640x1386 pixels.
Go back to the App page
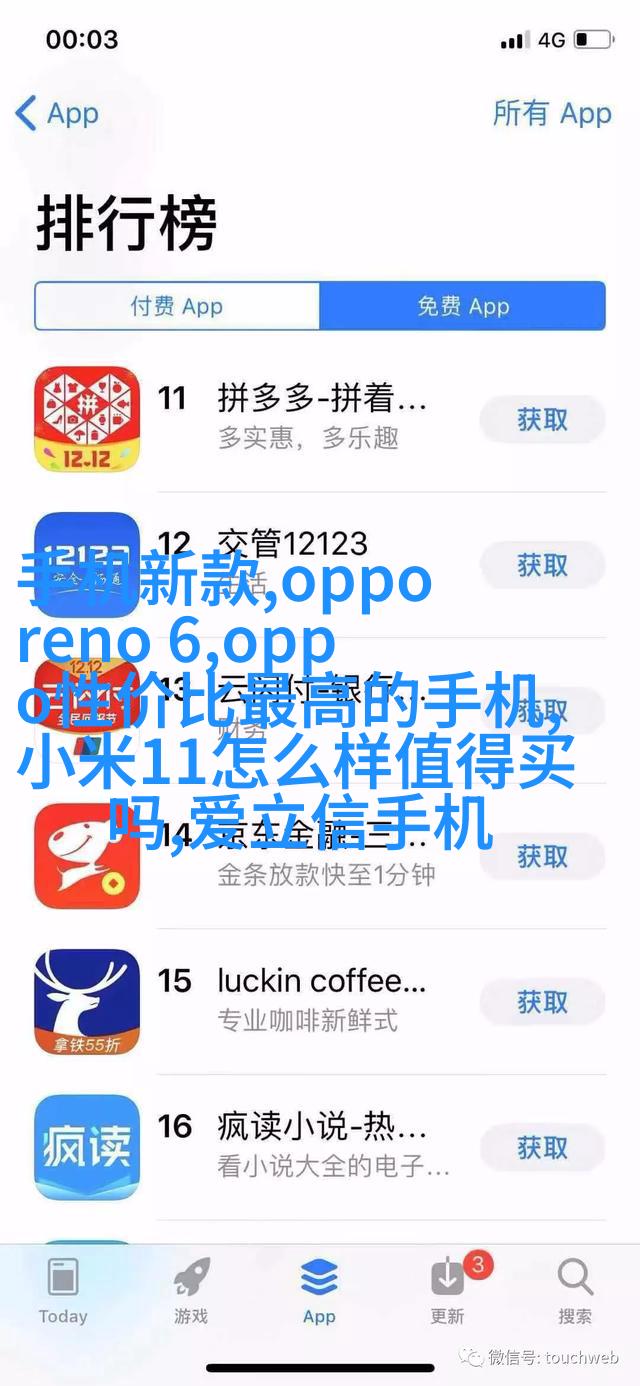[57, 113]
